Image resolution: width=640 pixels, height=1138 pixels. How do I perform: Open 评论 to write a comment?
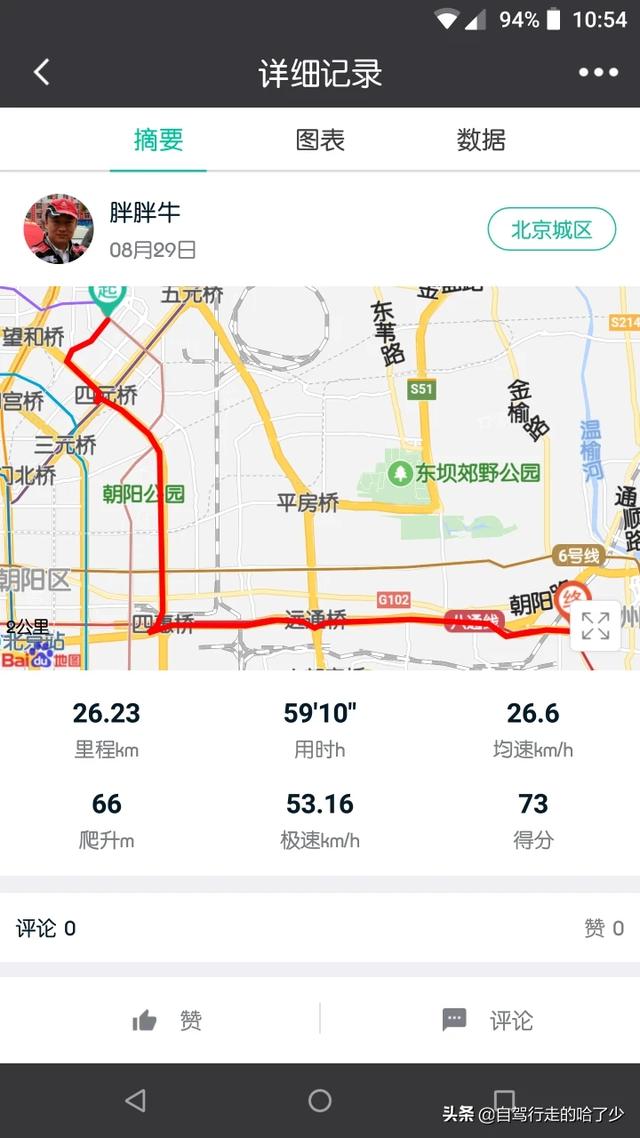click(487, 1020)
